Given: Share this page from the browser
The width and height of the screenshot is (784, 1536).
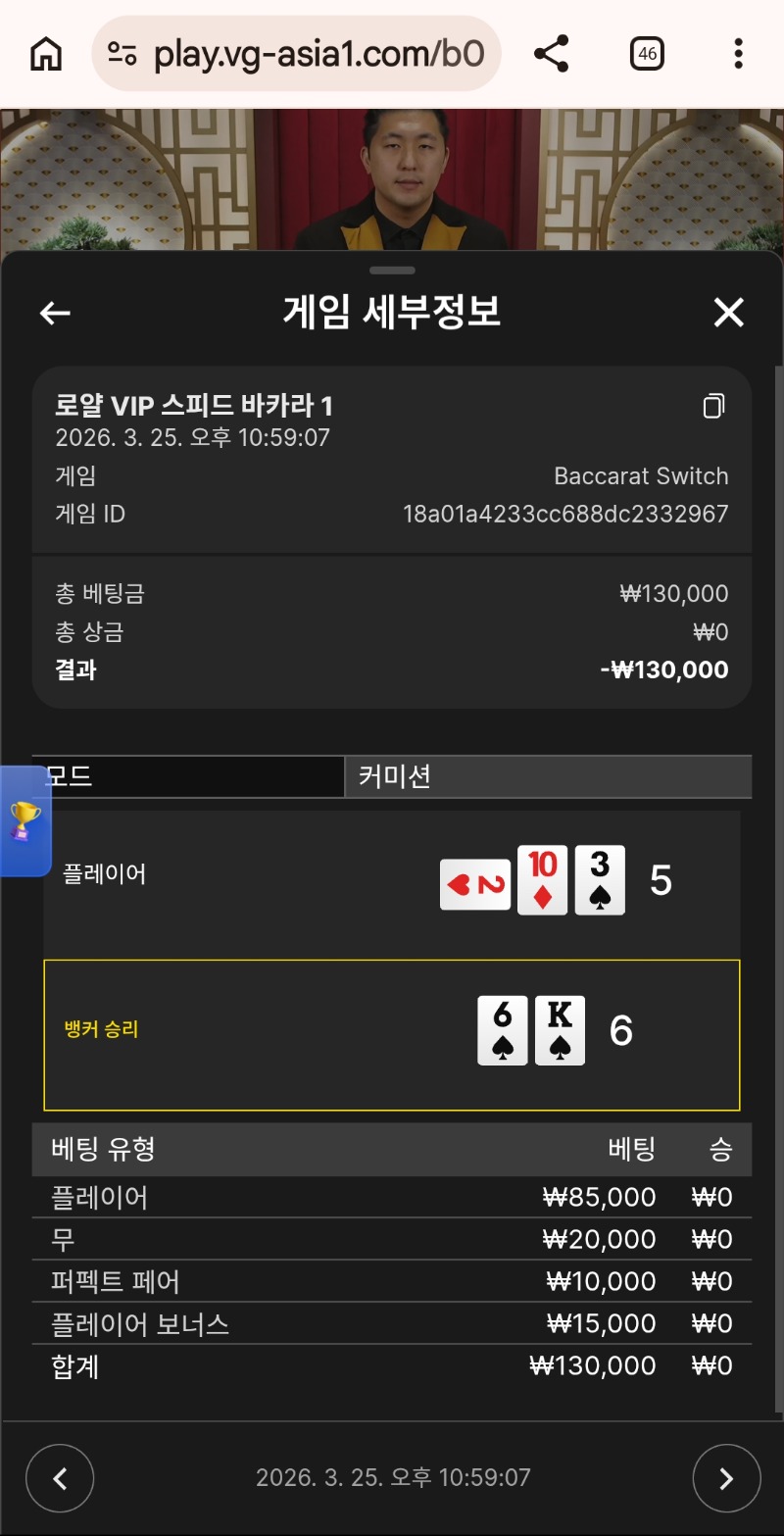Looking at the screenshot, I should click(552, 54).
